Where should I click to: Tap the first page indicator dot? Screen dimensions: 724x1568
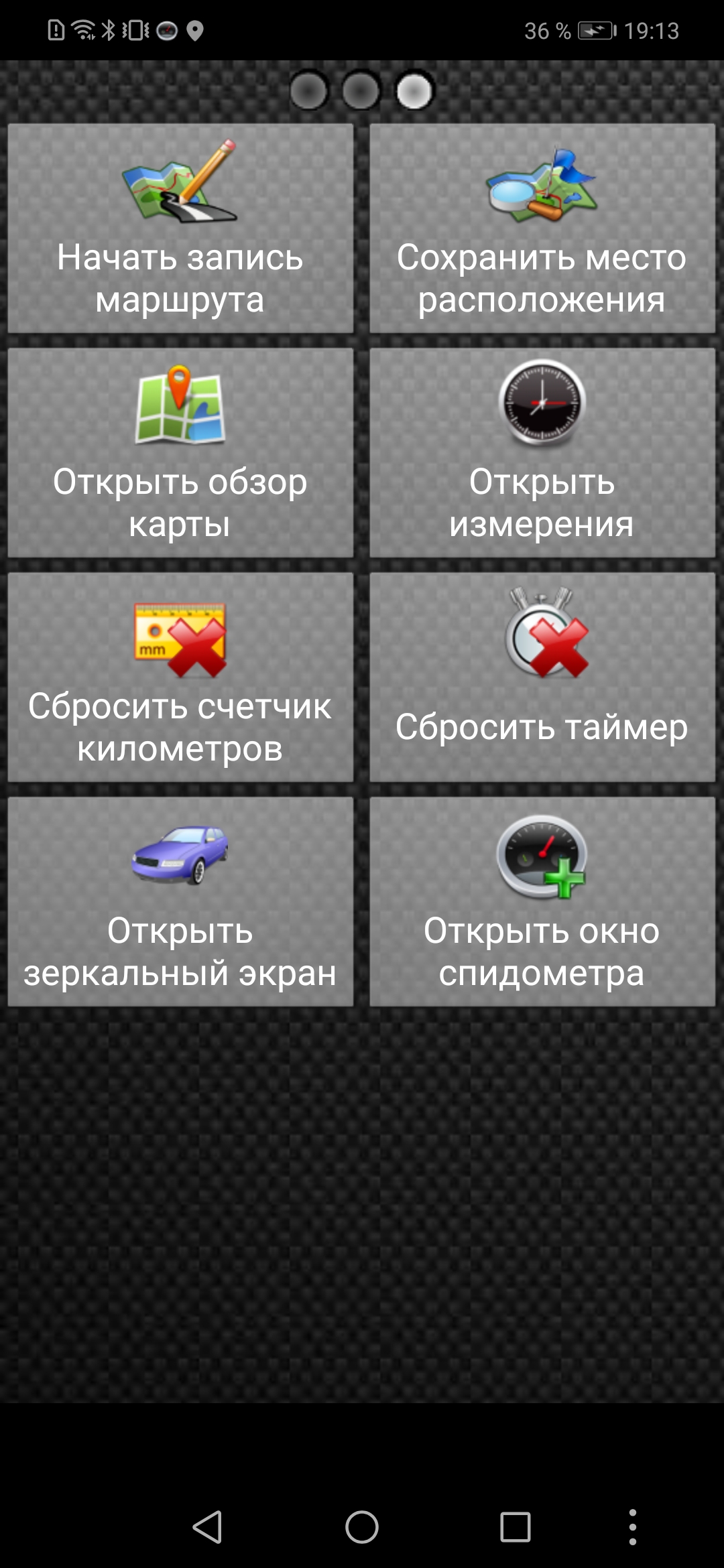click(309, 90)
